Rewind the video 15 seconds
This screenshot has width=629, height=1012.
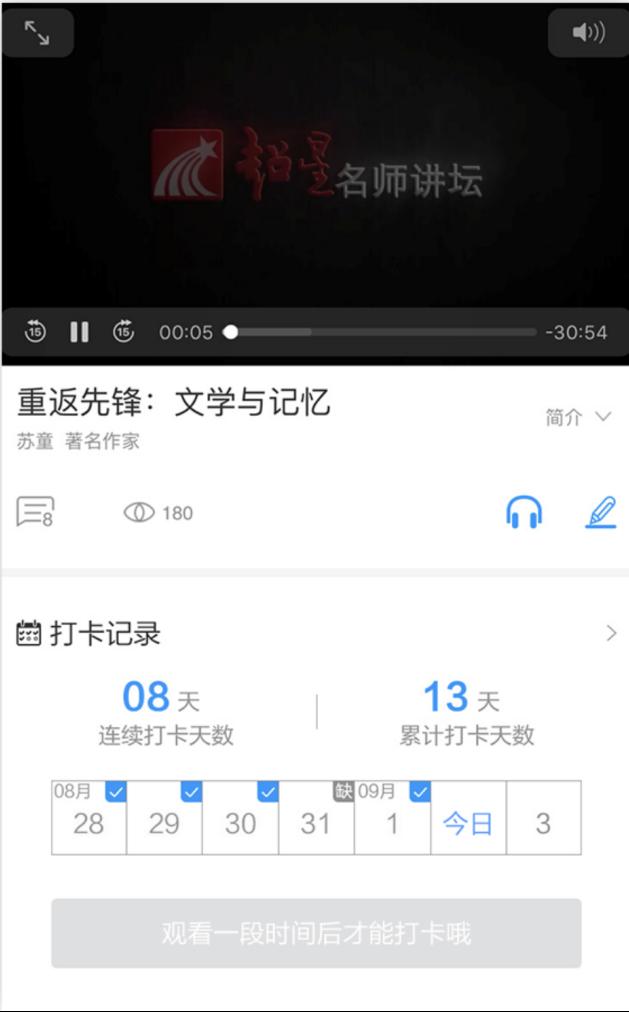[x=35, y=332]
